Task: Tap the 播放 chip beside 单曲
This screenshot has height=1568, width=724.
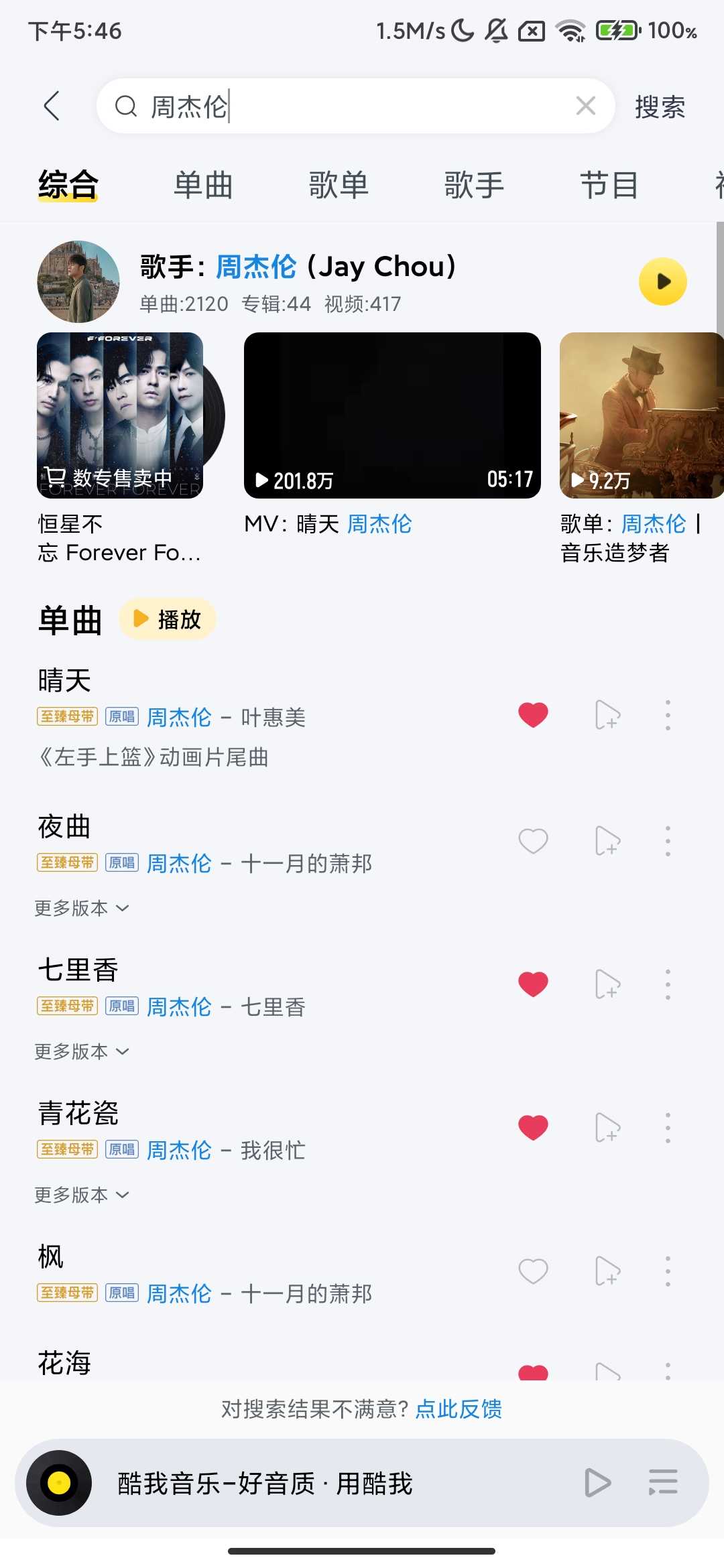Action: click(168, 619)
